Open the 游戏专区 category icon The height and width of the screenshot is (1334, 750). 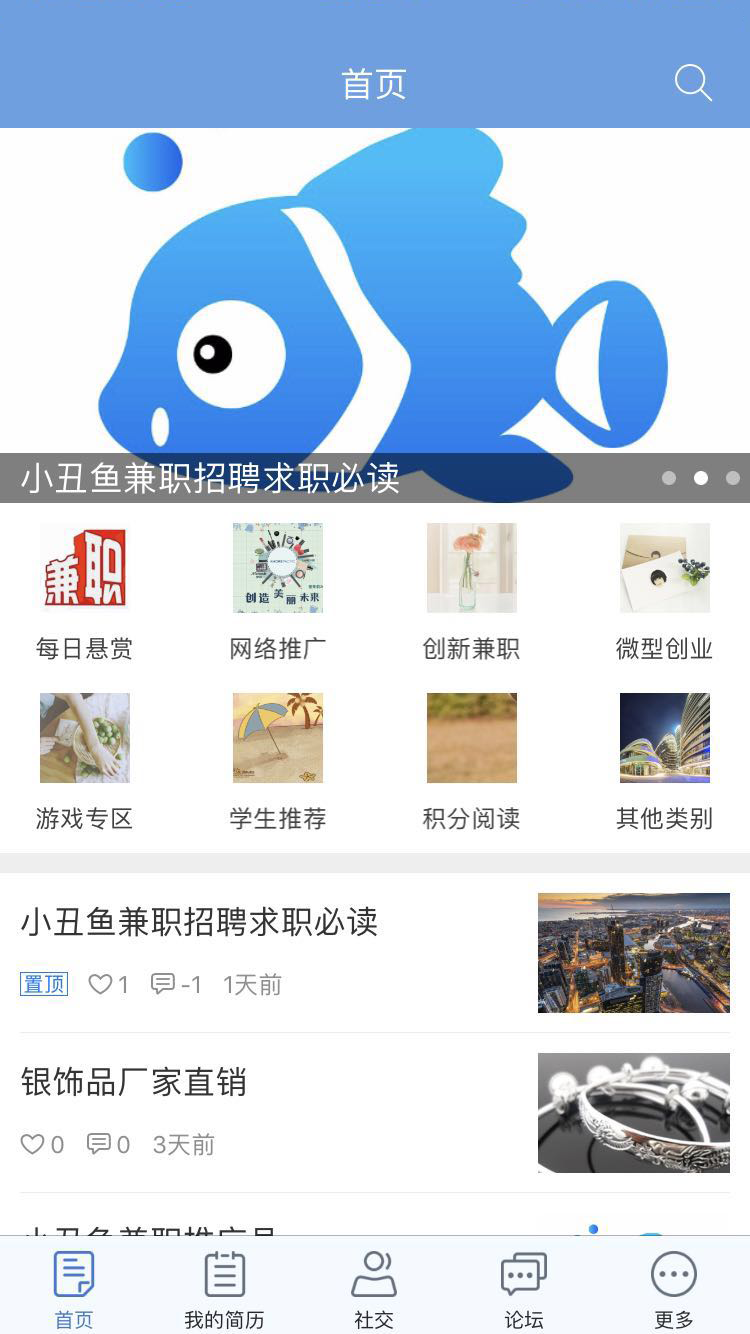point(84,737)
